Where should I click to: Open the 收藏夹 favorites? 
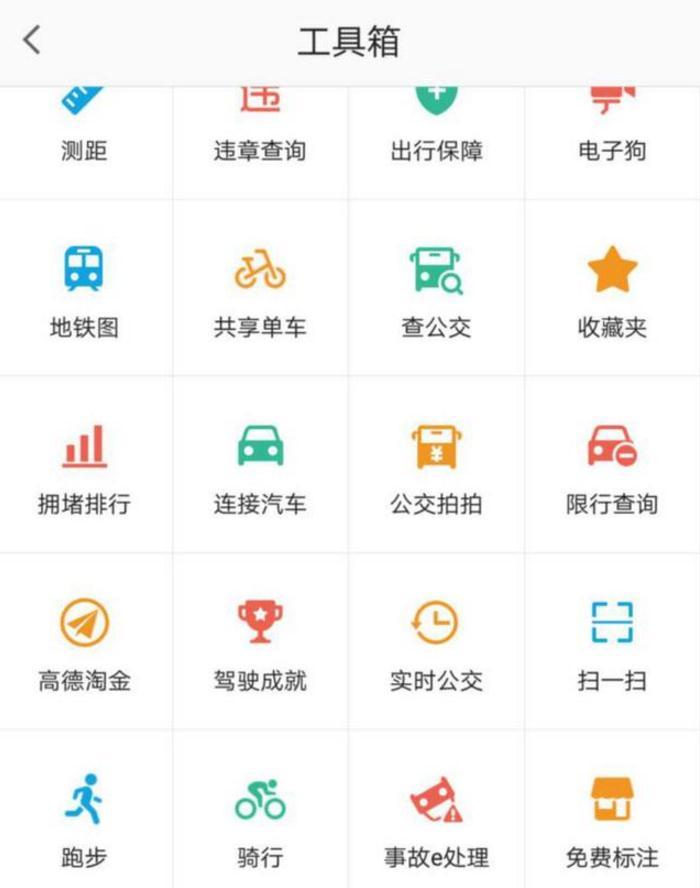(x=612, y=288)
